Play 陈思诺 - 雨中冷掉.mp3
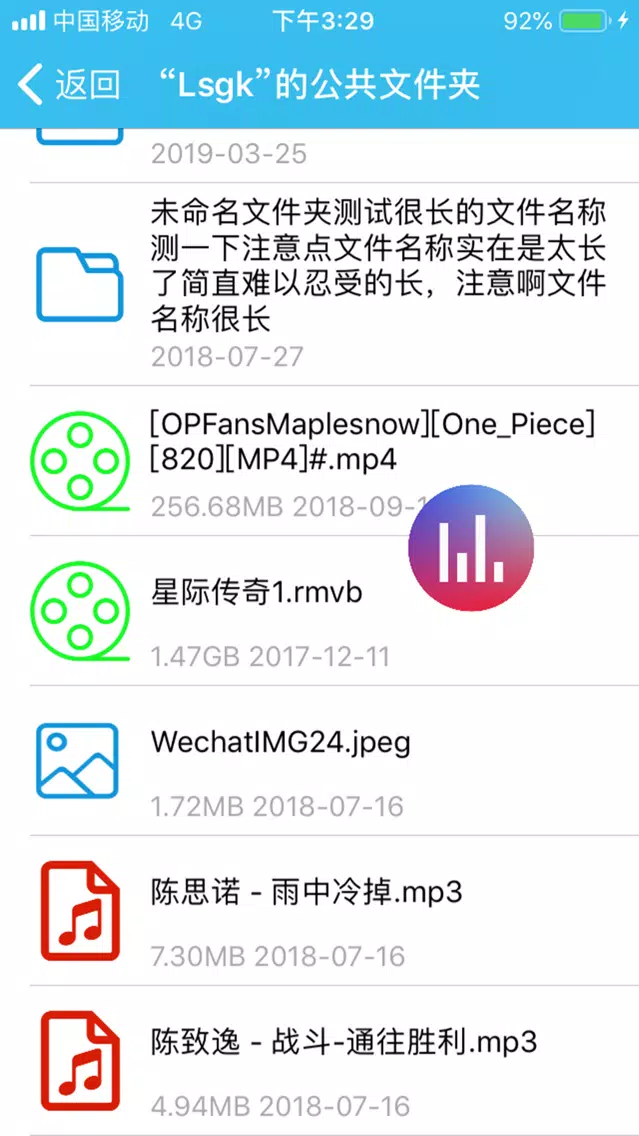This screenshot has width=639, height=1136. click(x=320, y=910)
